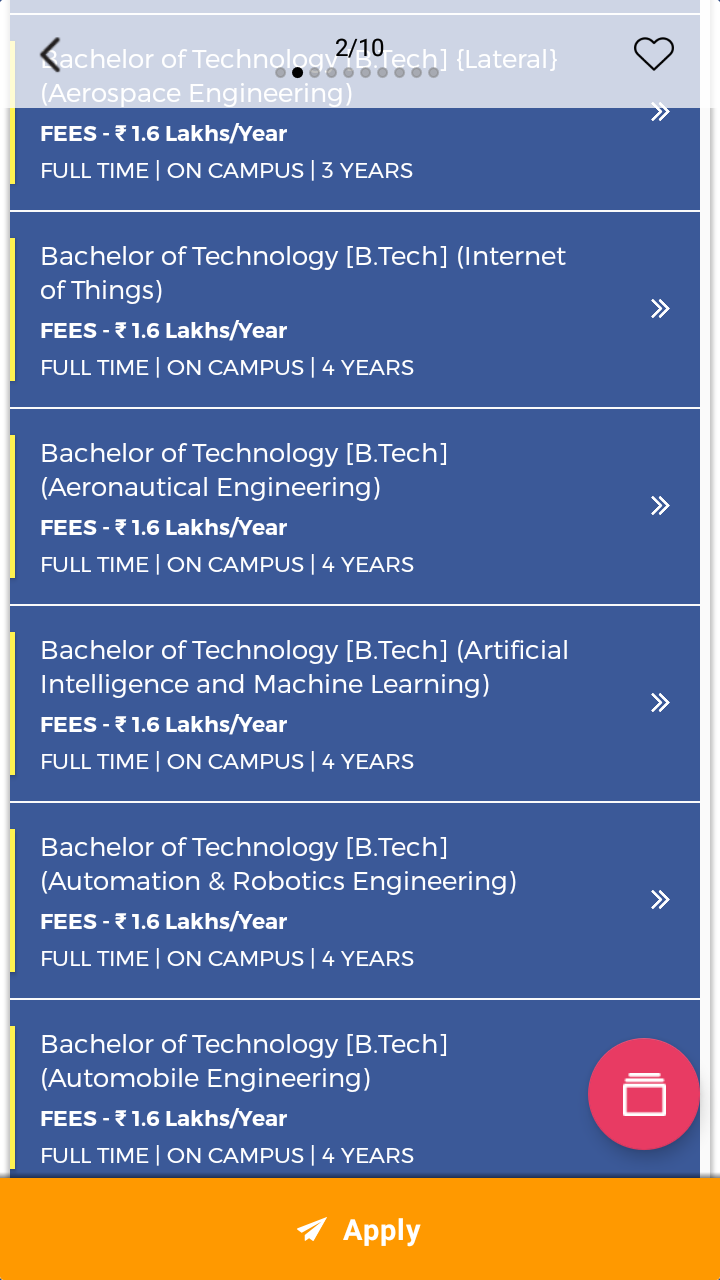This screenshot has width=720, height=1280.
Task: Apply using the orange Apply button
Action: click(x=360, y=1229)
